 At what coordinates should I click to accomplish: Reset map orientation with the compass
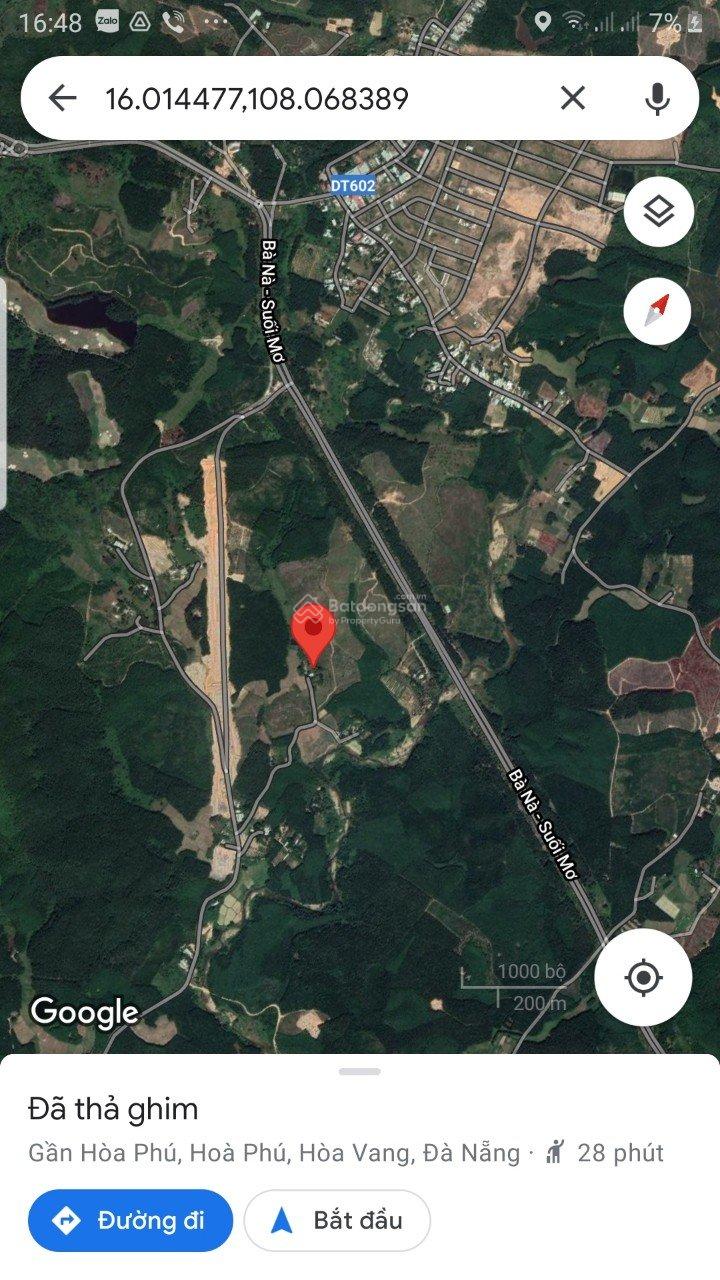[x=657, y=312]
